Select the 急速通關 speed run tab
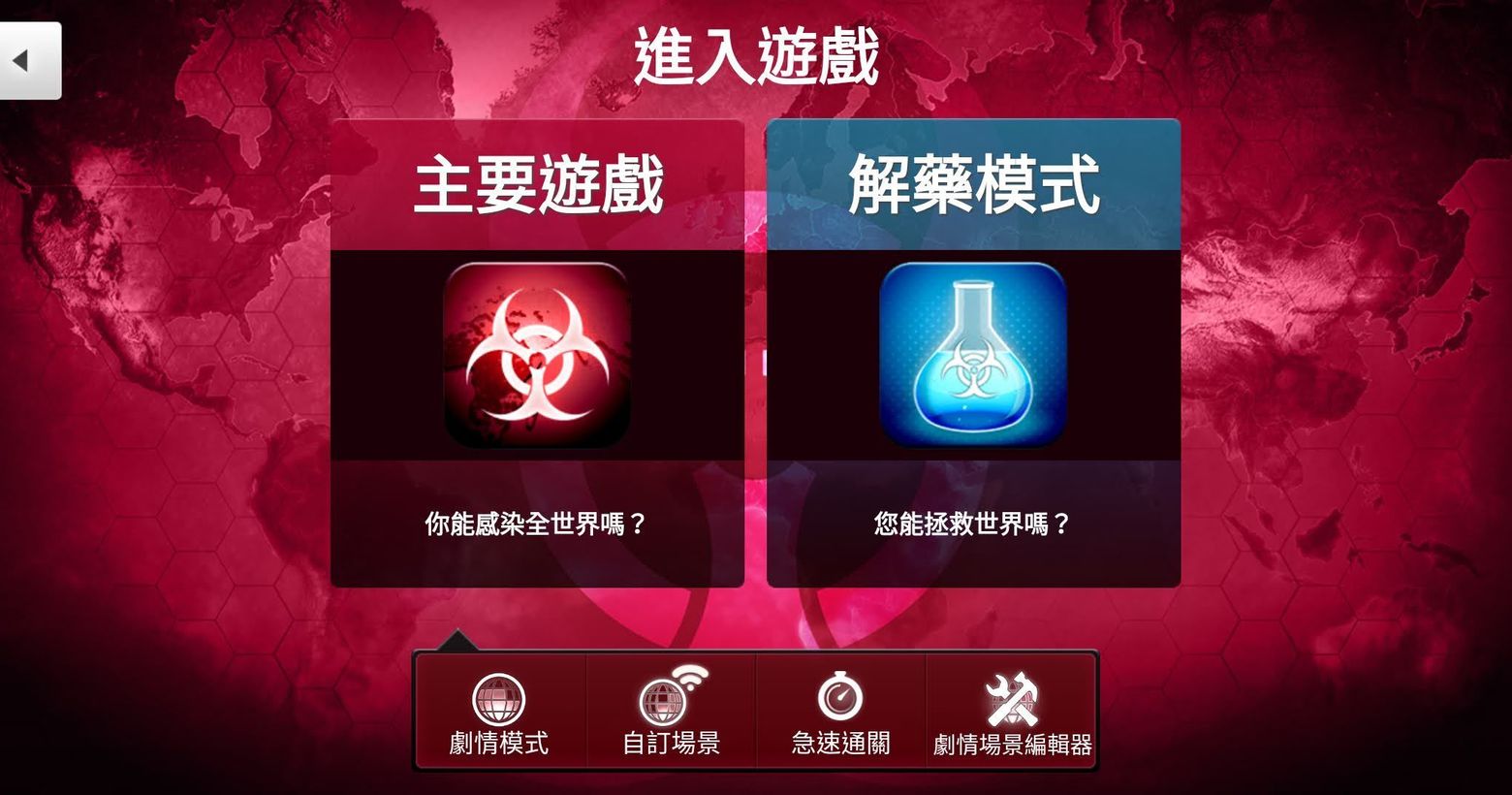The width and height of the screenshot is (1512, 795). (x=840, y=713)
